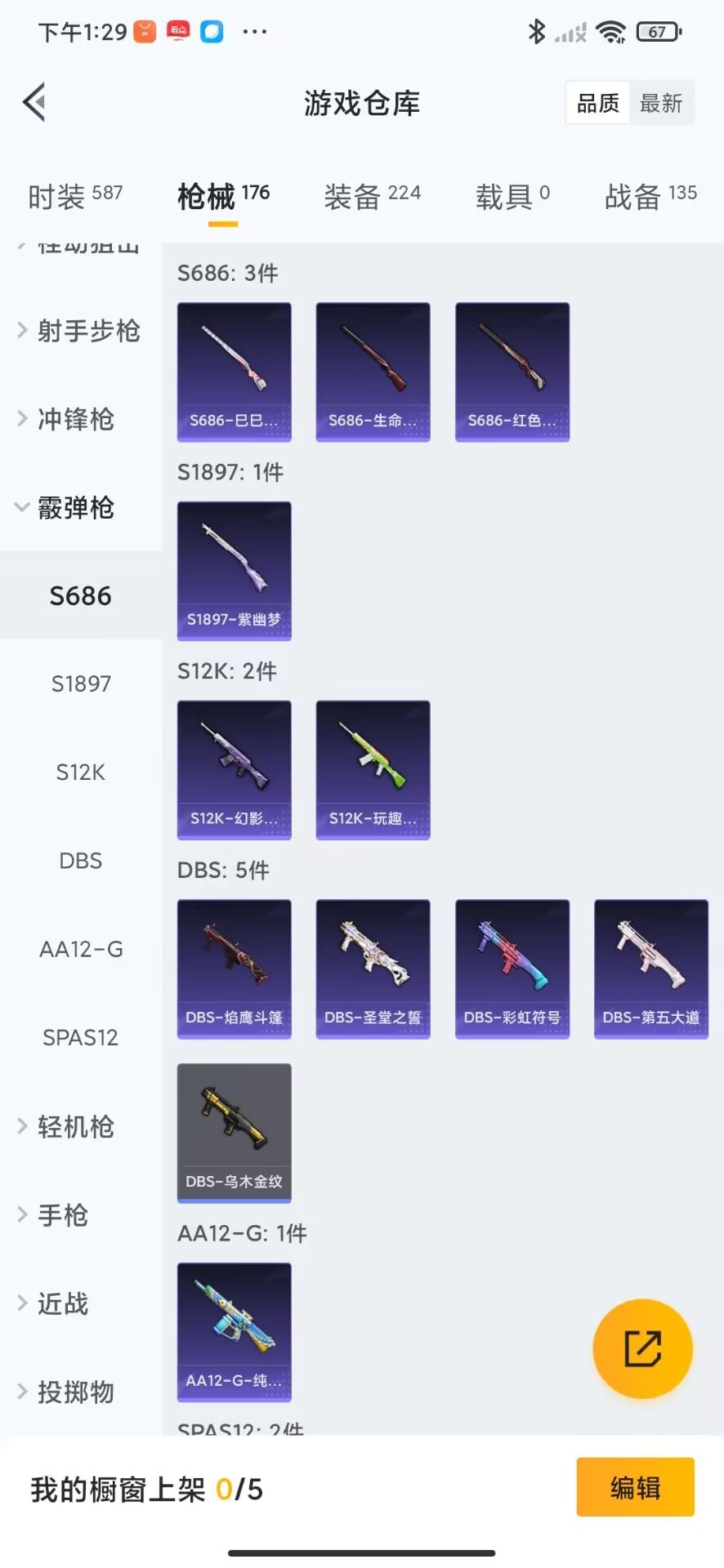Select SPAS12 in the sidebar

(81, 1037)
